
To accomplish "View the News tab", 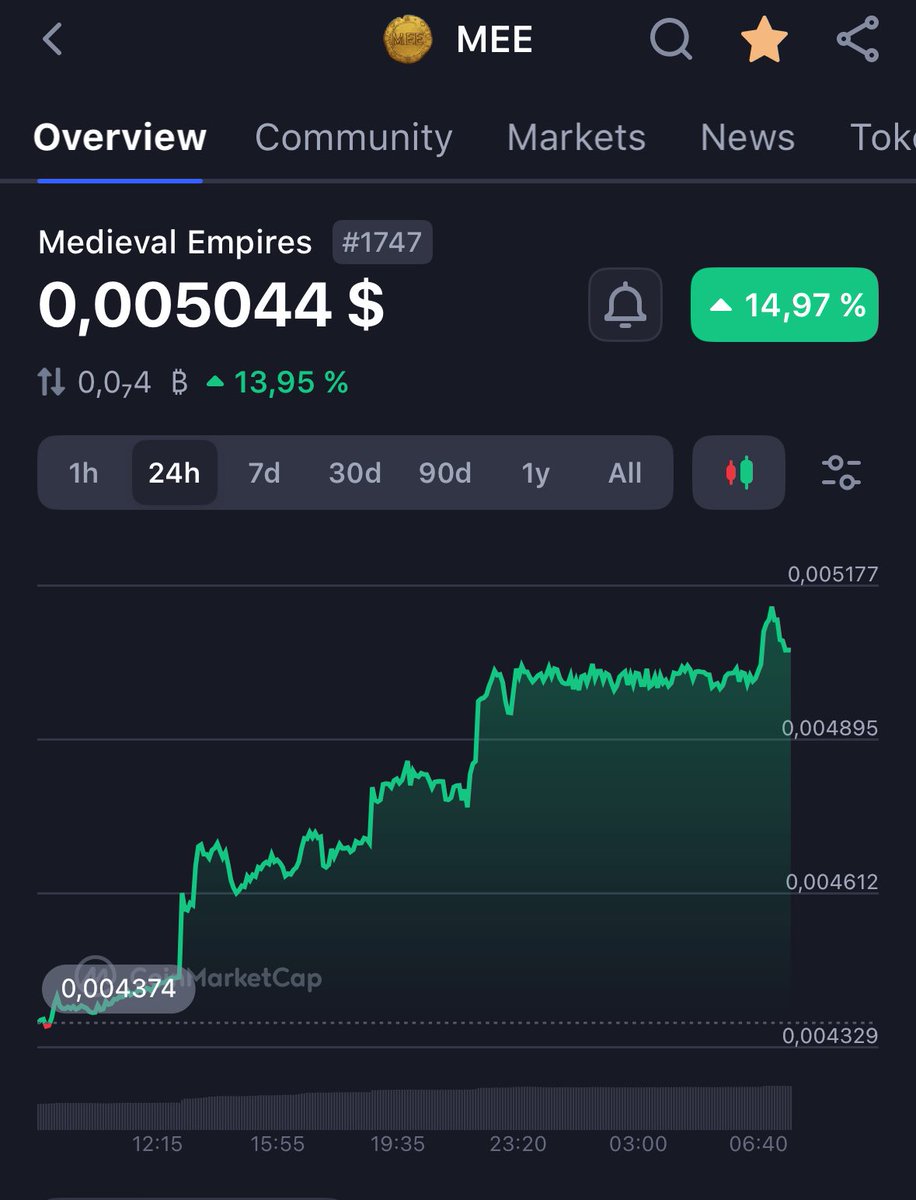I will click(747, 137).
